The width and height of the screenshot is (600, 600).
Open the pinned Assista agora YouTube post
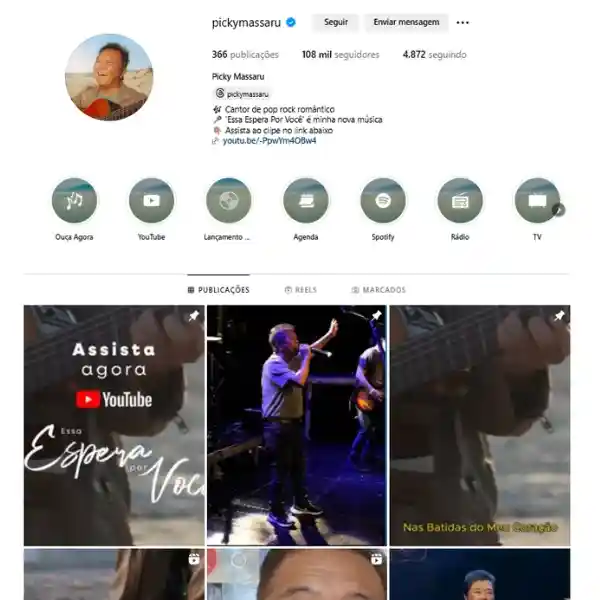coord(114,425)
